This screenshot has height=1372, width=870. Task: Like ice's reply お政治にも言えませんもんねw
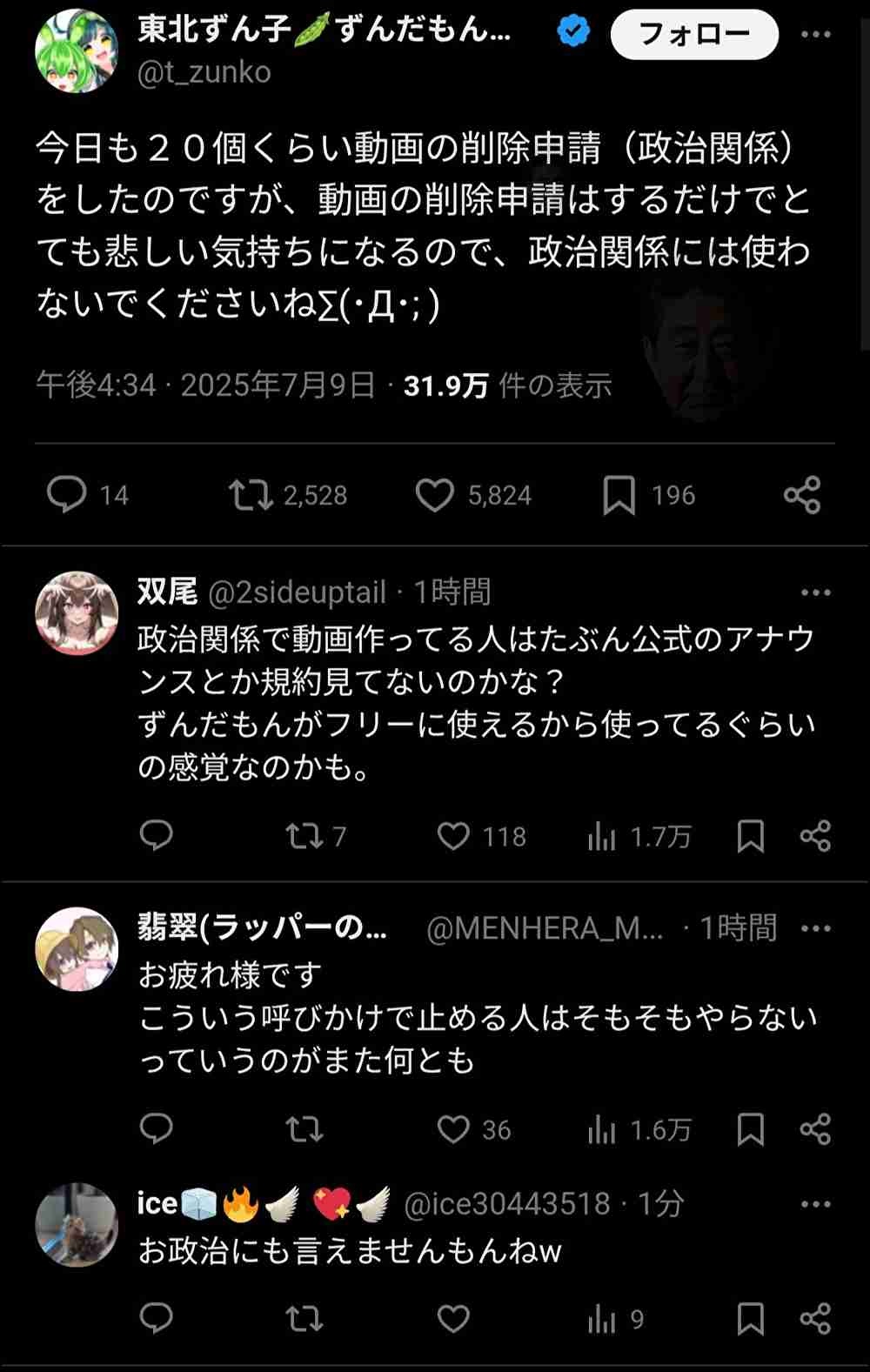pos(453,1319)
